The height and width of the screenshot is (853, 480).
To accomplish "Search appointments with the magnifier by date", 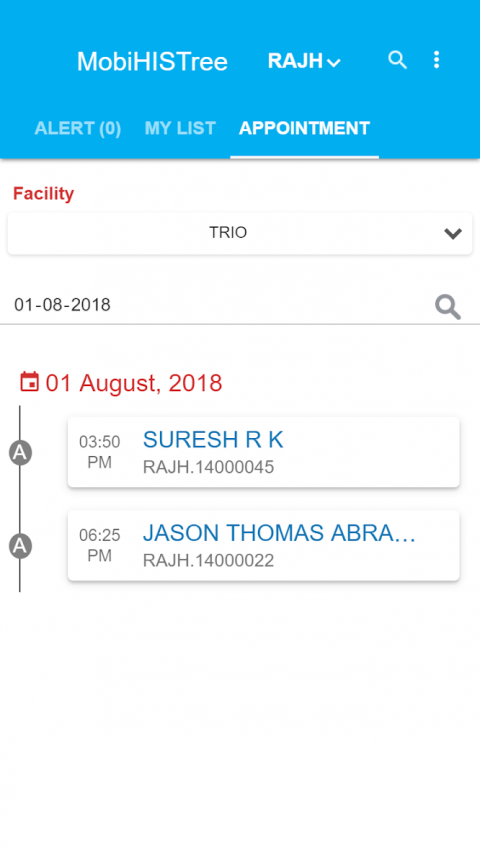I will [448, 306].
